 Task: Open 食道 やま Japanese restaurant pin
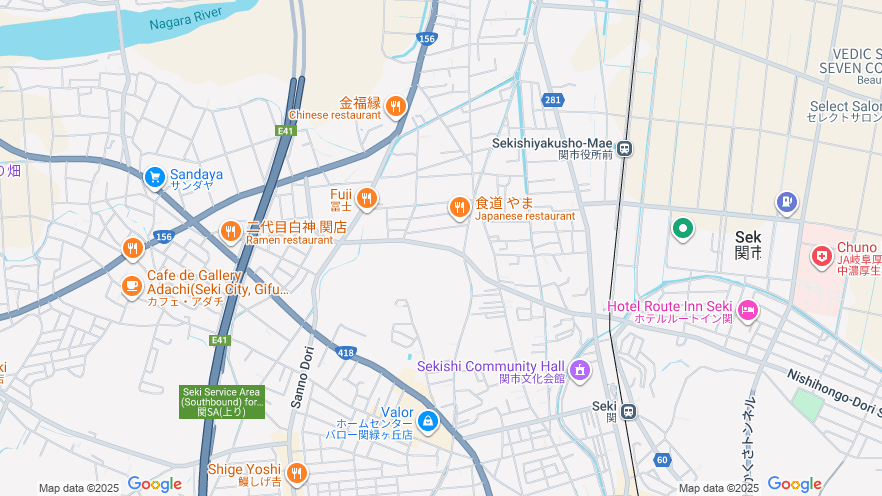[459, 207]
